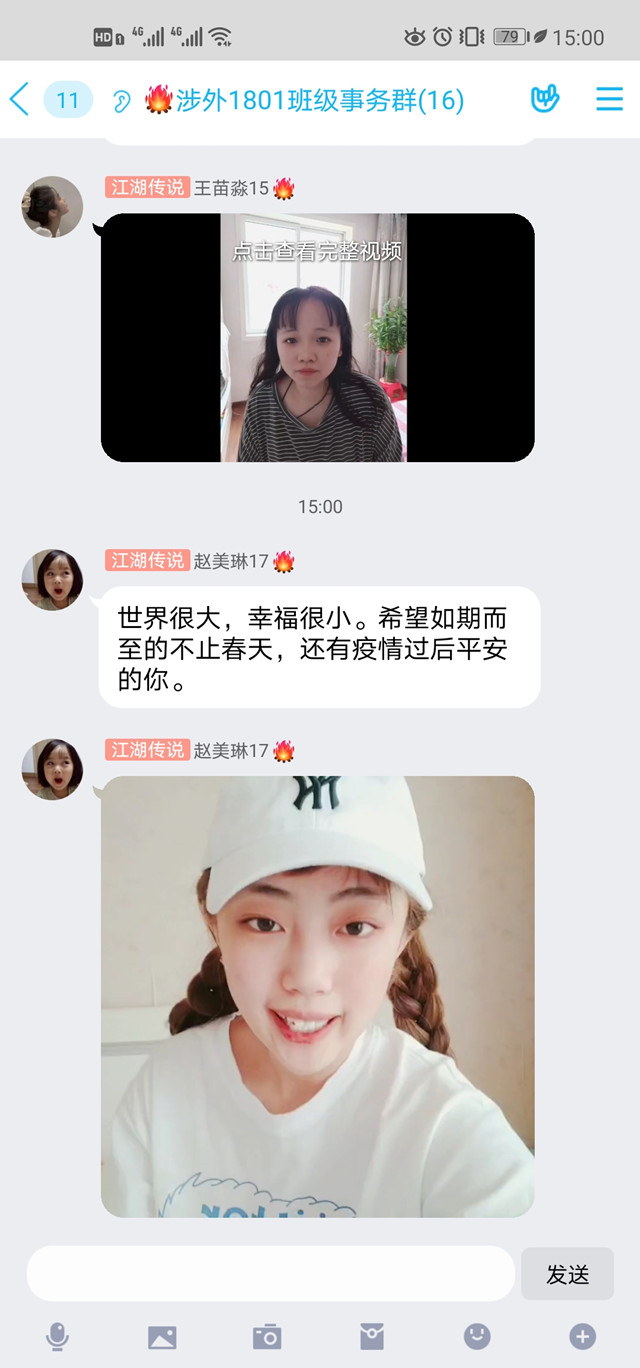Open the image gallery picker
The width and height of the screenshot is (640, 1368).
(162, 1336)
